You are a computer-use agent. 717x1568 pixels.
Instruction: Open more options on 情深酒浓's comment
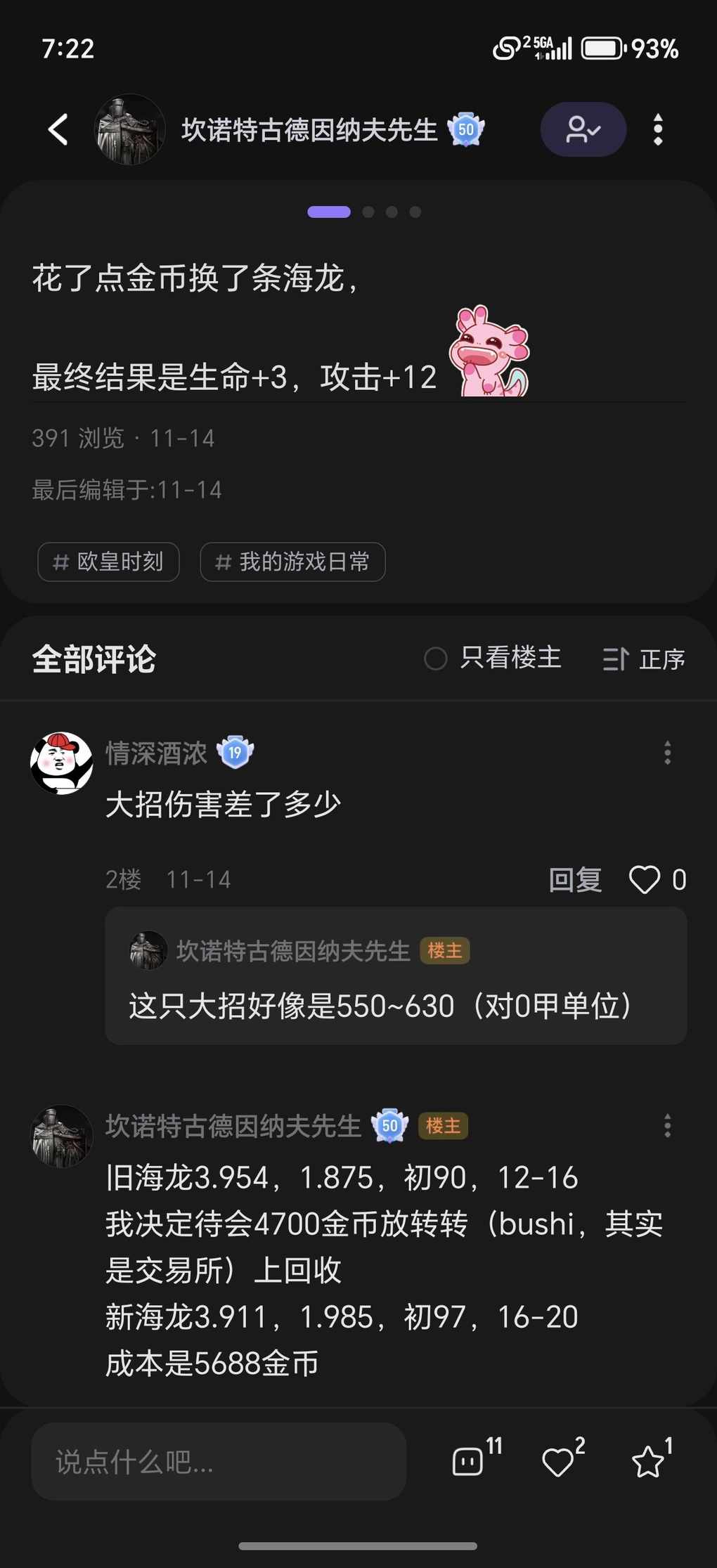[x=667, y=753]
